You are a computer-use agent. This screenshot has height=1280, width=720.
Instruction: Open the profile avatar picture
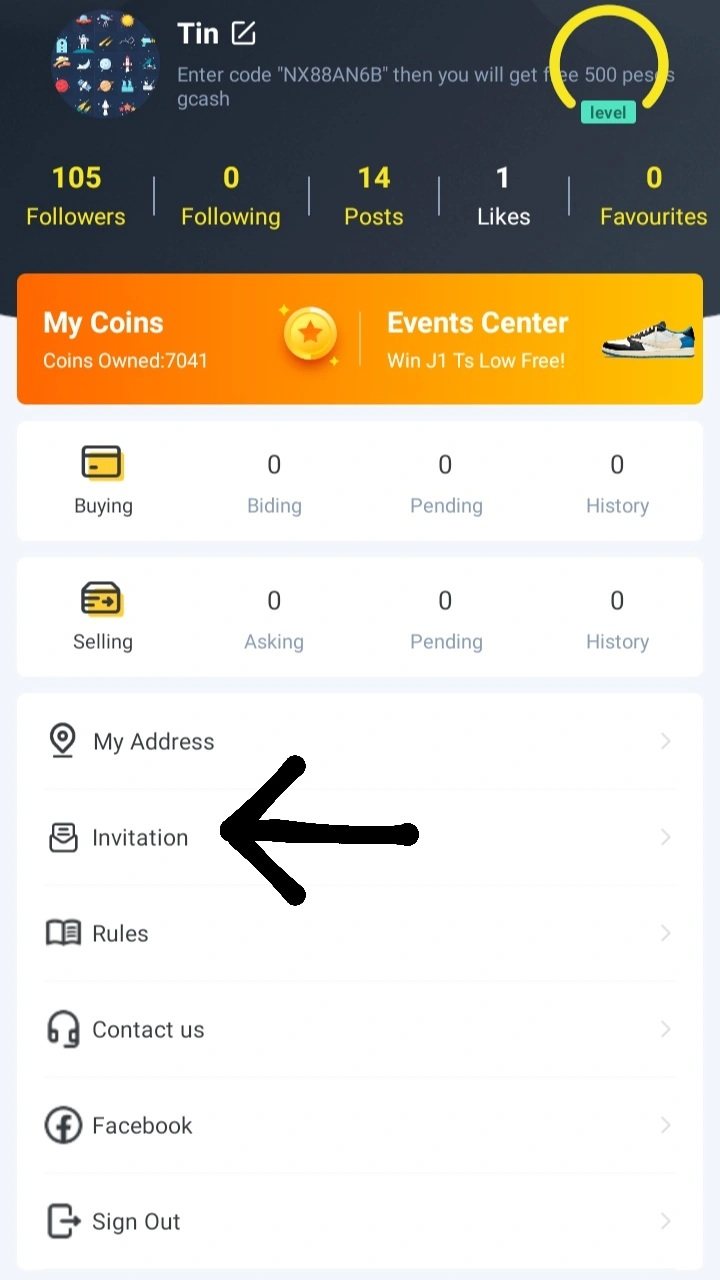point(105,65)
